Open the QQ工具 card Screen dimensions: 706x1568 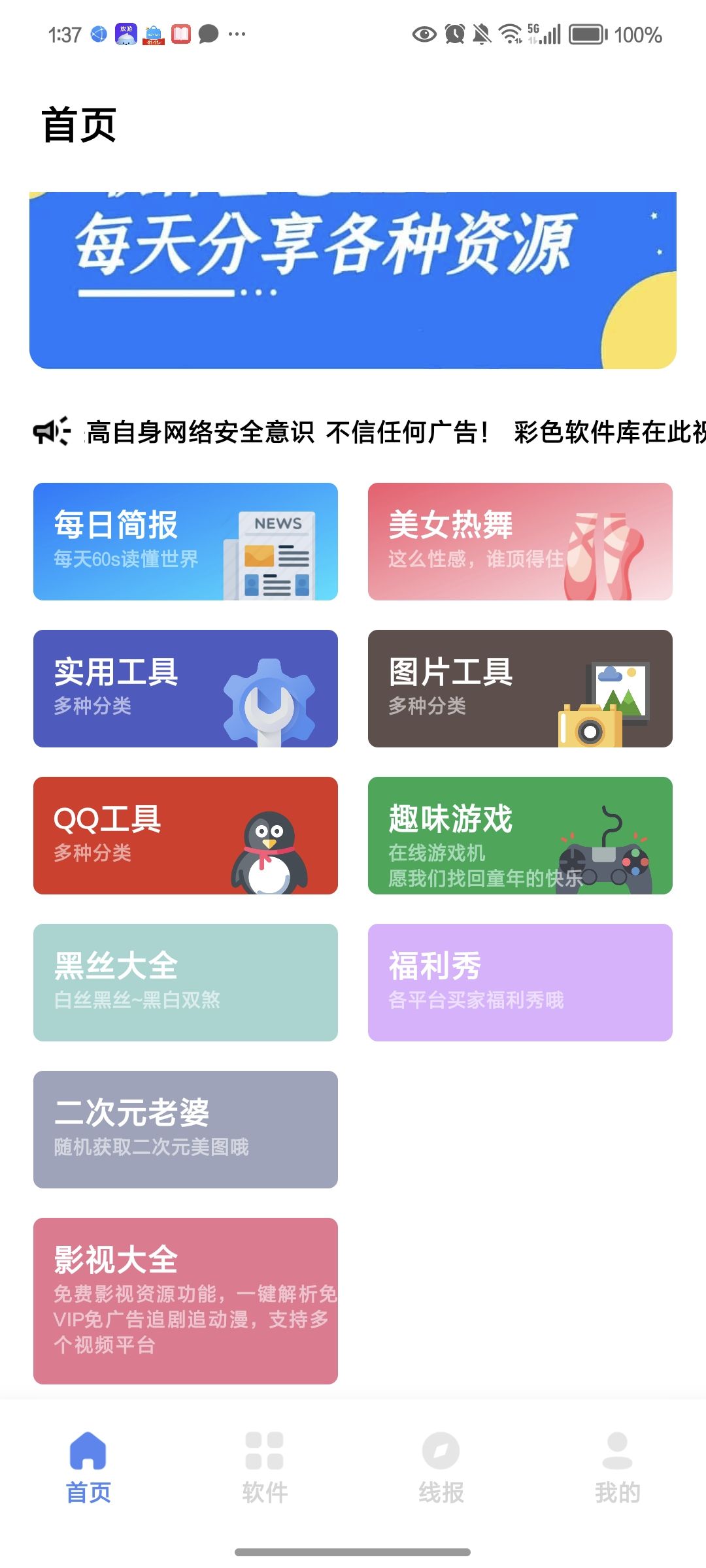tap(186, 836)
